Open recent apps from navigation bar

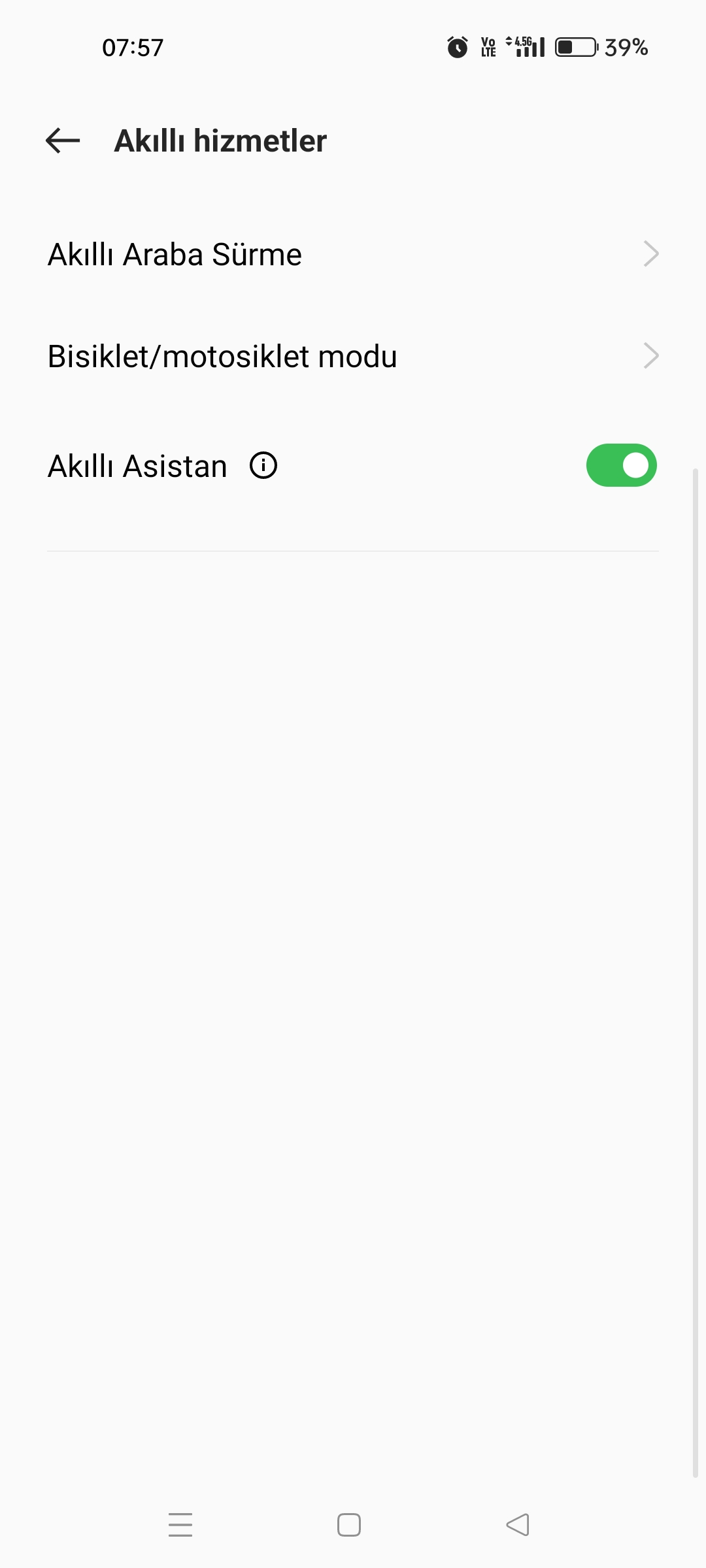[x=180, y=1525]
